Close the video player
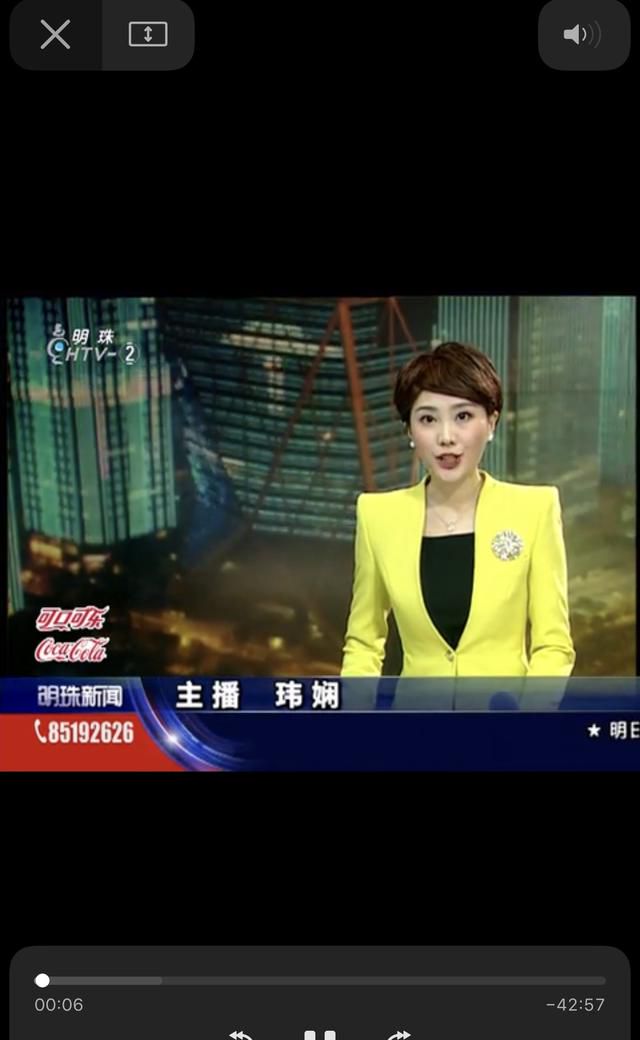Screen dimensions: 640x1040 click(x=55, y=34)
